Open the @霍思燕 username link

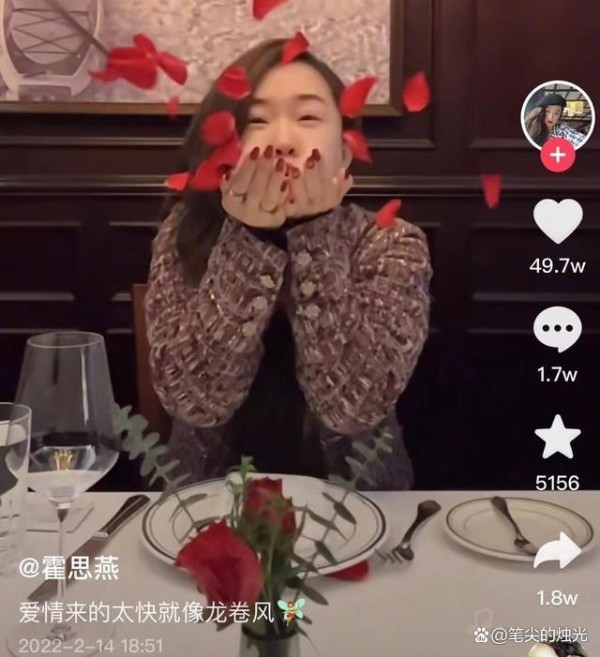(x=69, y=571)
